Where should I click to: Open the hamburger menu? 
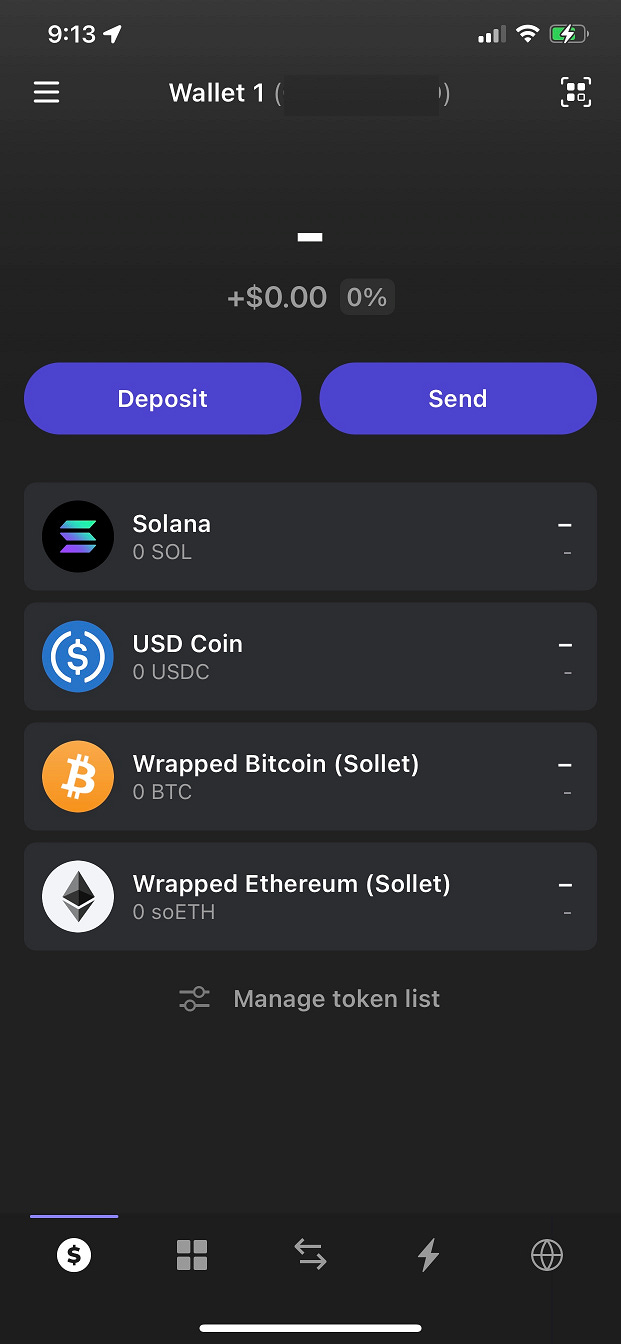[47, 93]
